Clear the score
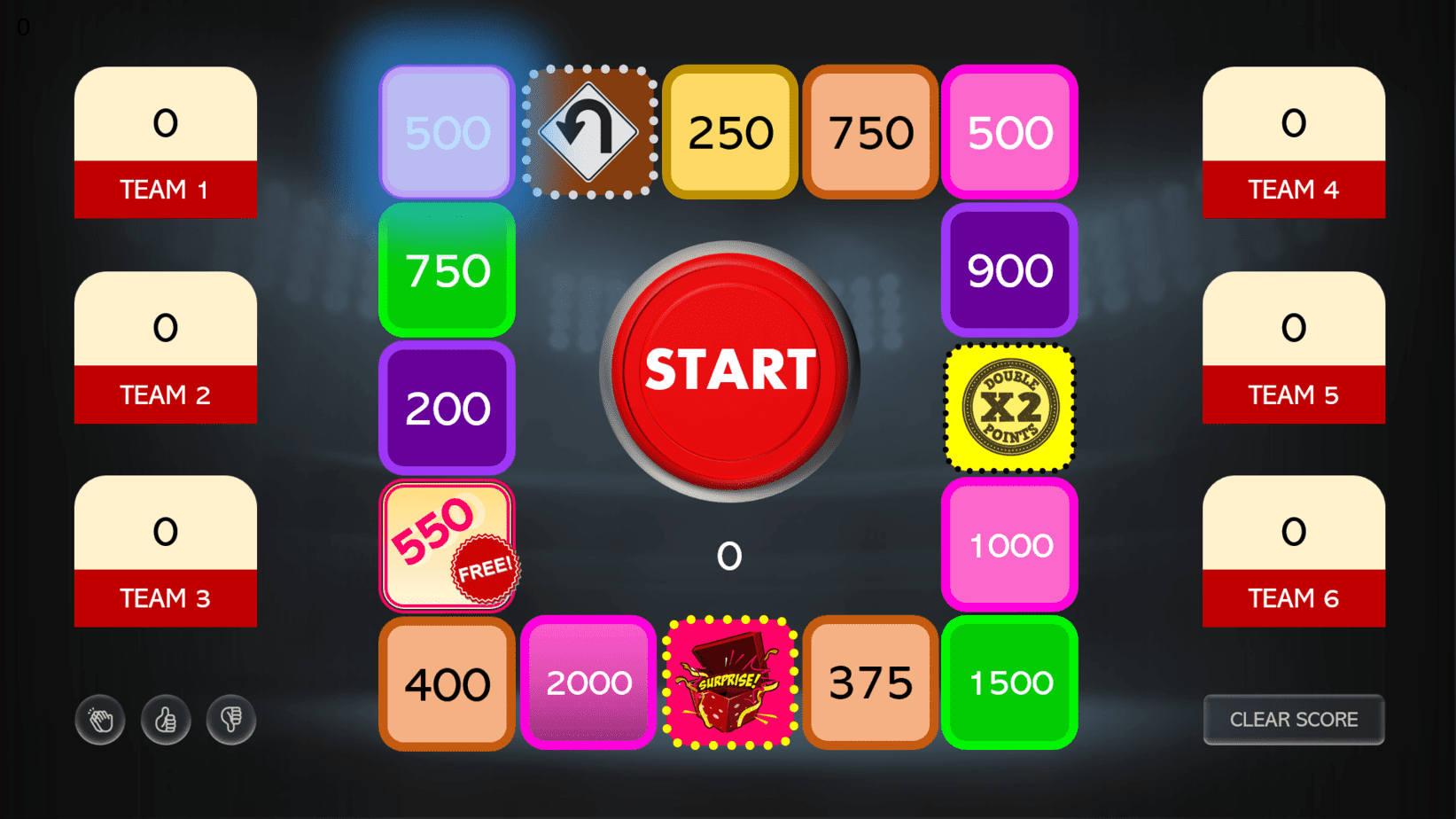The height and width of the screenshot is (819, 1456). pos(1293,719)
